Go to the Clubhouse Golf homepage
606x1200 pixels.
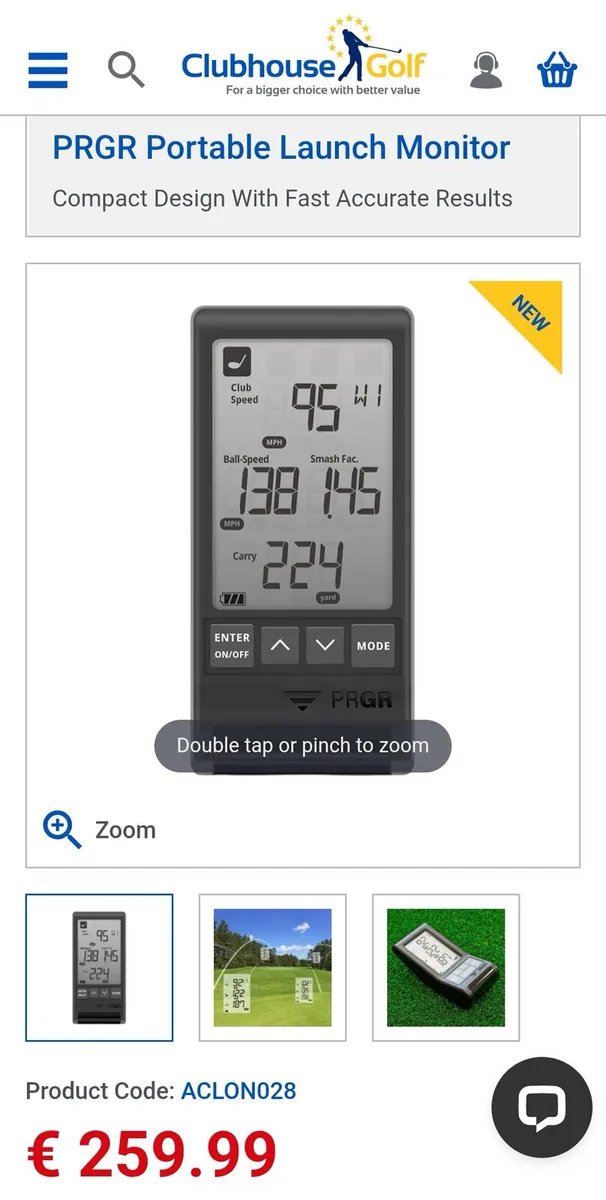coord(304,58)
